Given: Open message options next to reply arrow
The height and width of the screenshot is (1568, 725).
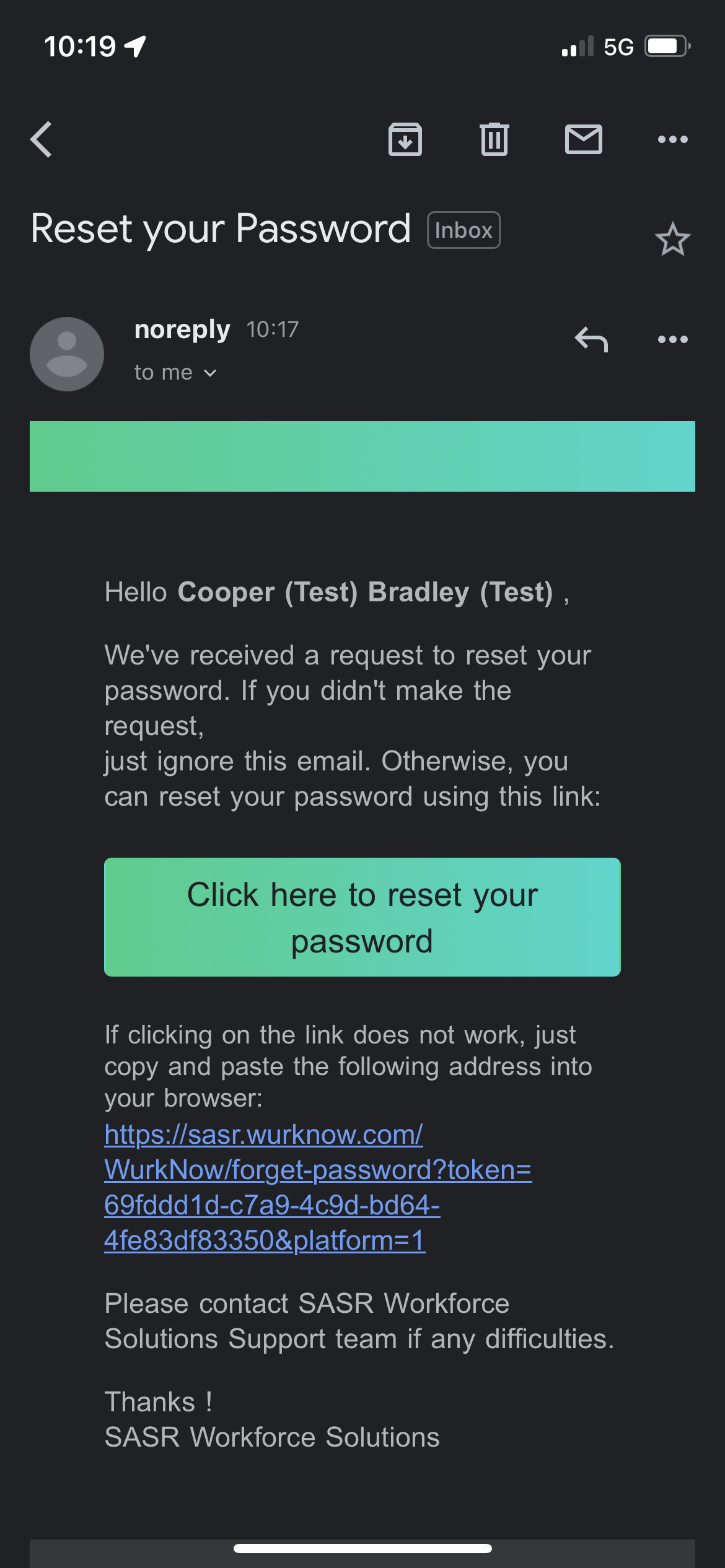Looking at the screenshot, I should coord(672,339).
